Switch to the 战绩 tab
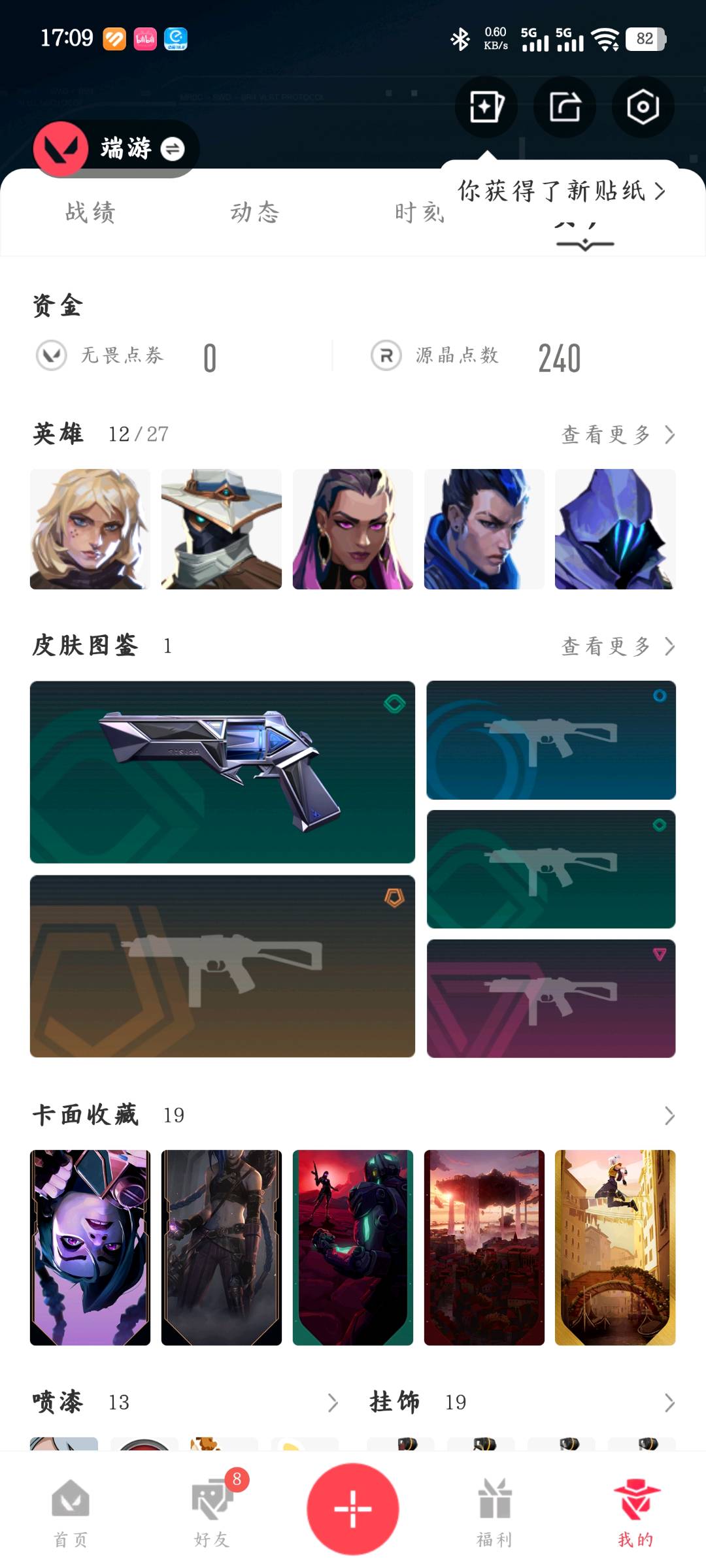 pyautogui.click(x=90, y=212)
